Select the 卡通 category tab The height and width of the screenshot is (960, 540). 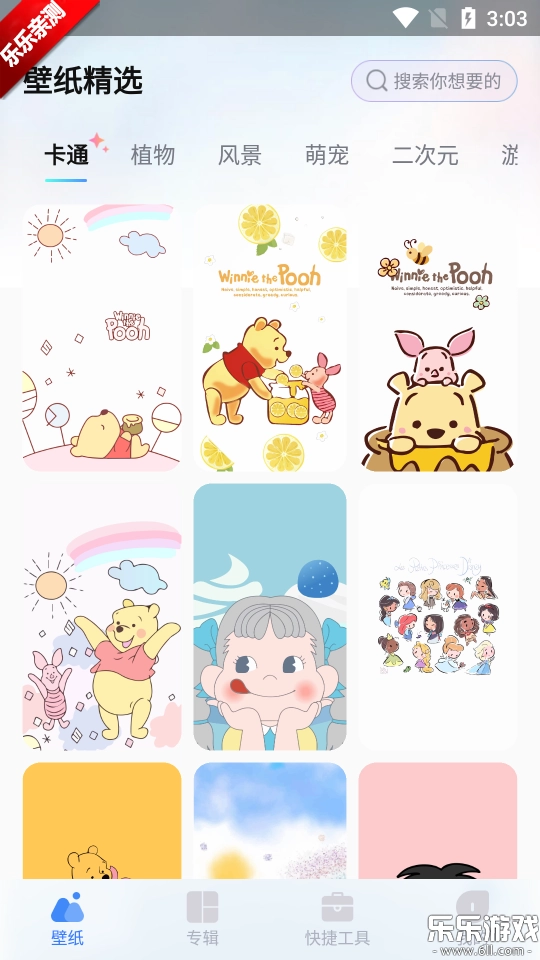coord(67,156)
